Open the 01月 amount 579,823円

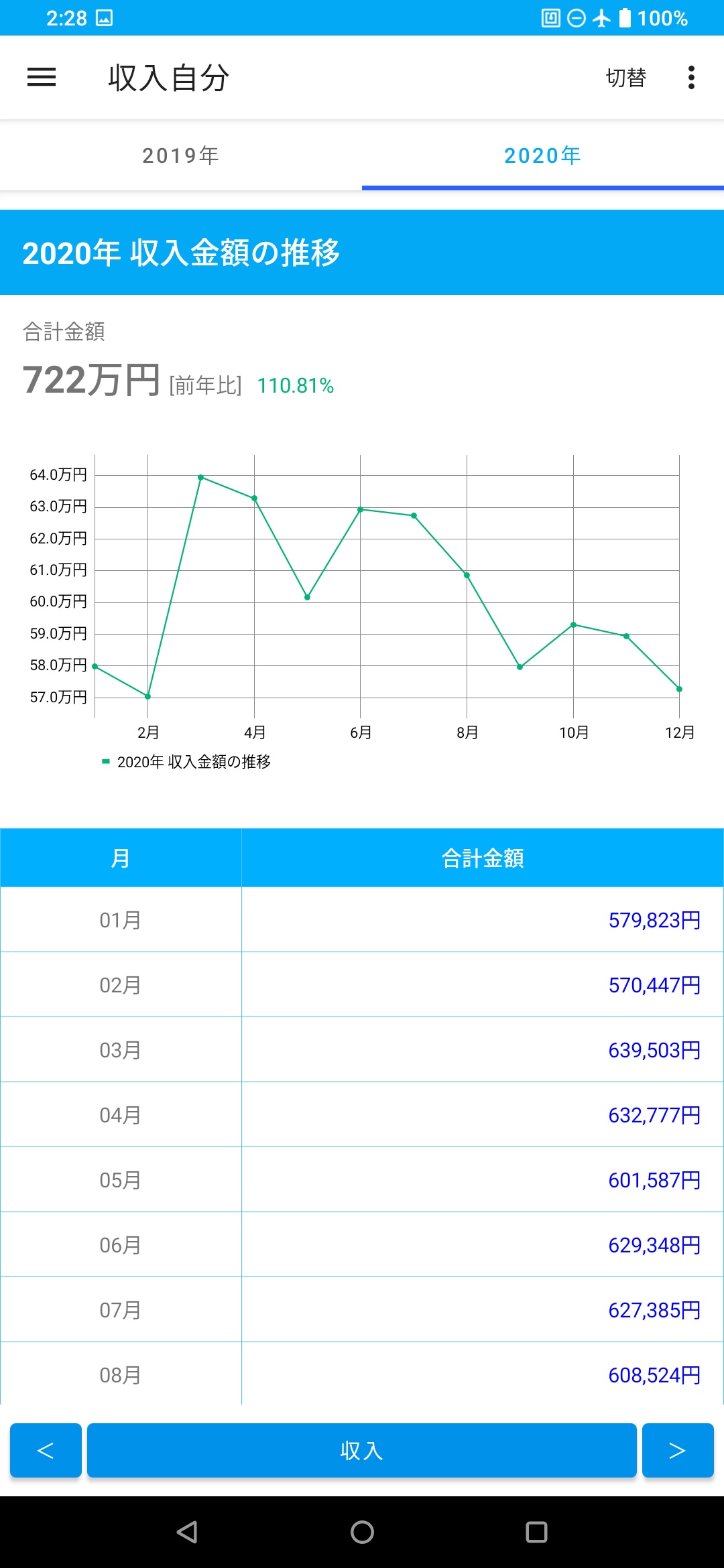coord(654,920)
